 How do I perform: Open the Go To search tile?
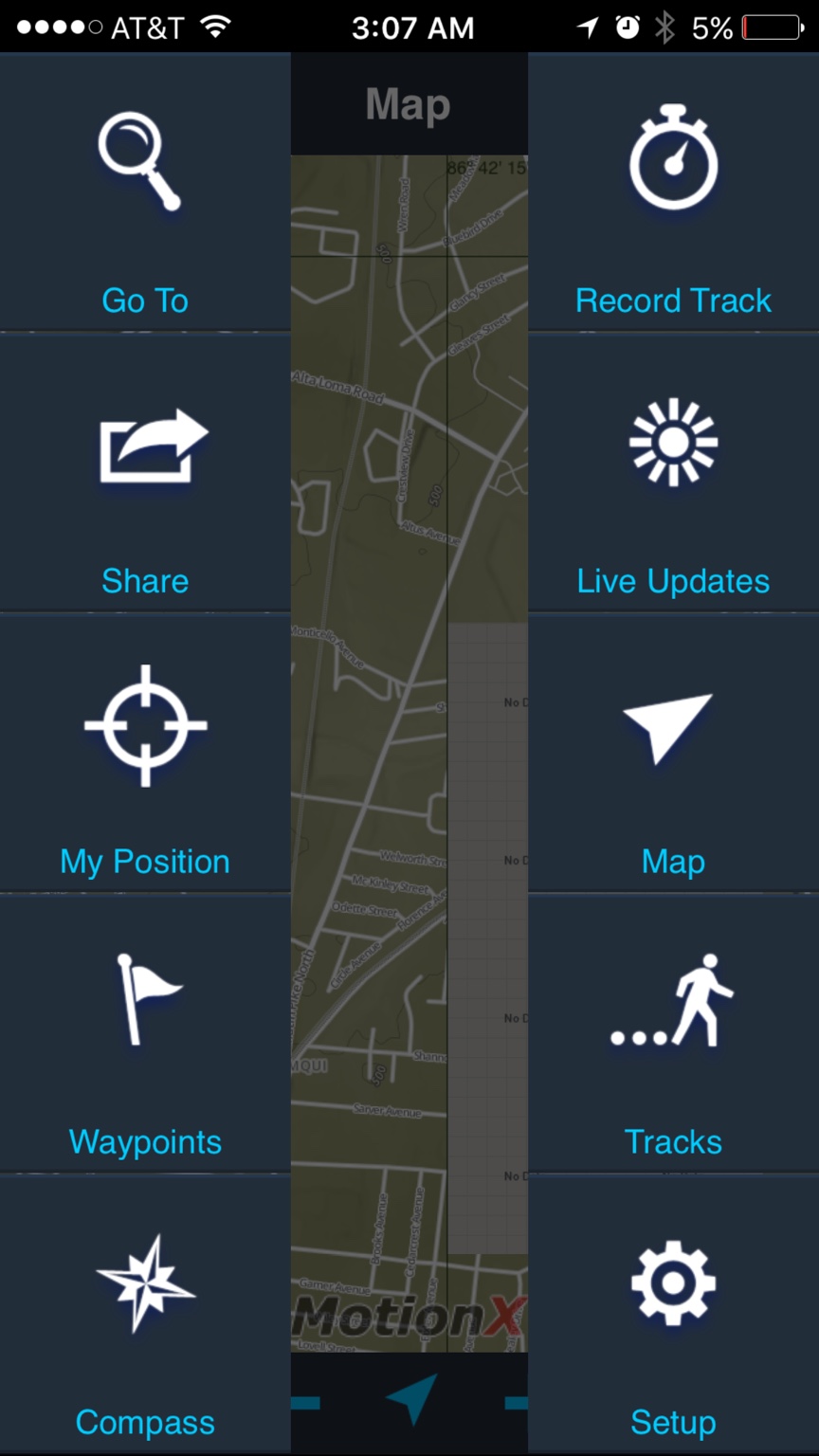coord(145,191)
